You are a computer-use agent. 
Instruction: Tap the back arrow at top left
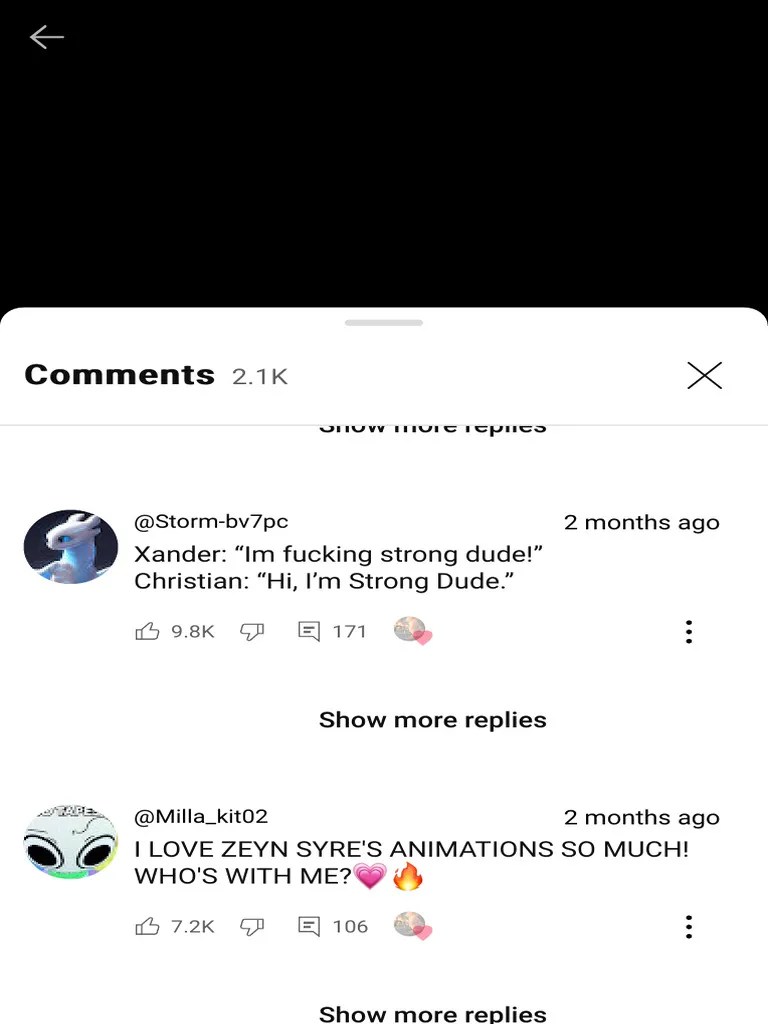click(46, 37)
